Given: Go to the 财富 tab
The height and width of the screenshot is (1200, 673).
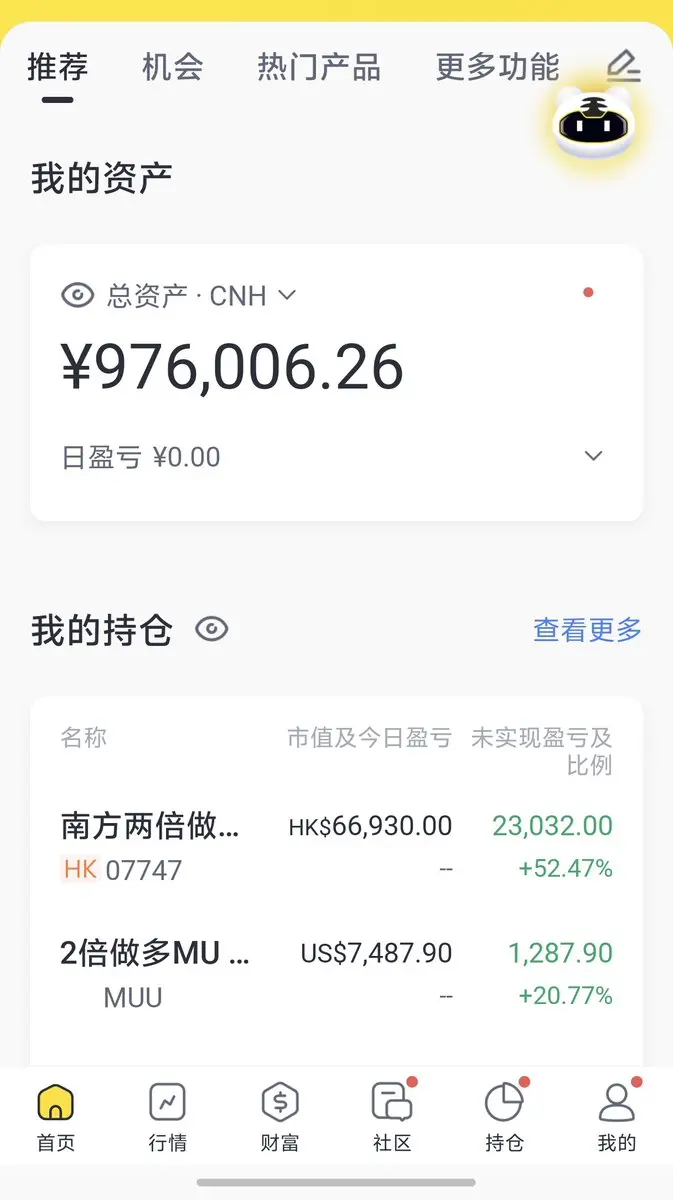Looking at the screenshot, I should (280, 1116).
